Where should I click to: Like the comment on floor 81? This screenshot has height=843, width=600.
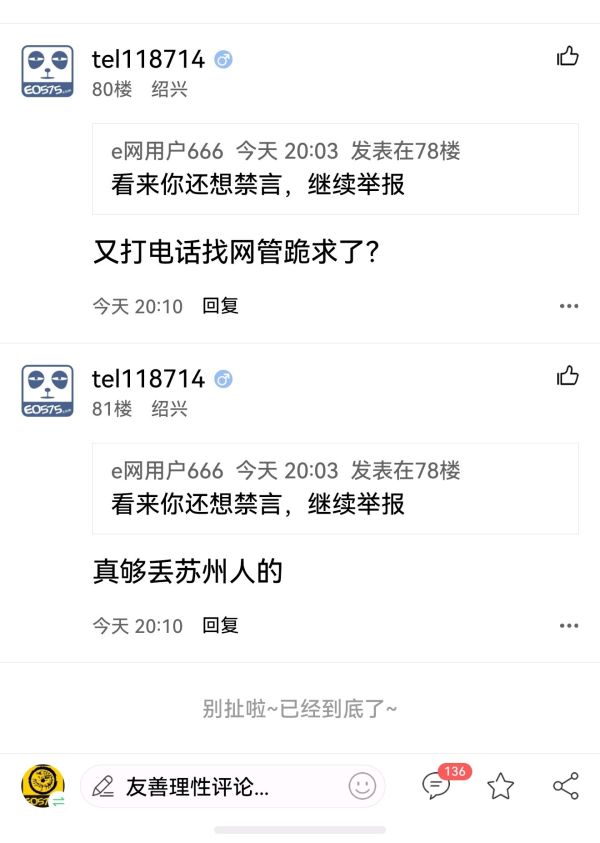click(x=567, y=375)
